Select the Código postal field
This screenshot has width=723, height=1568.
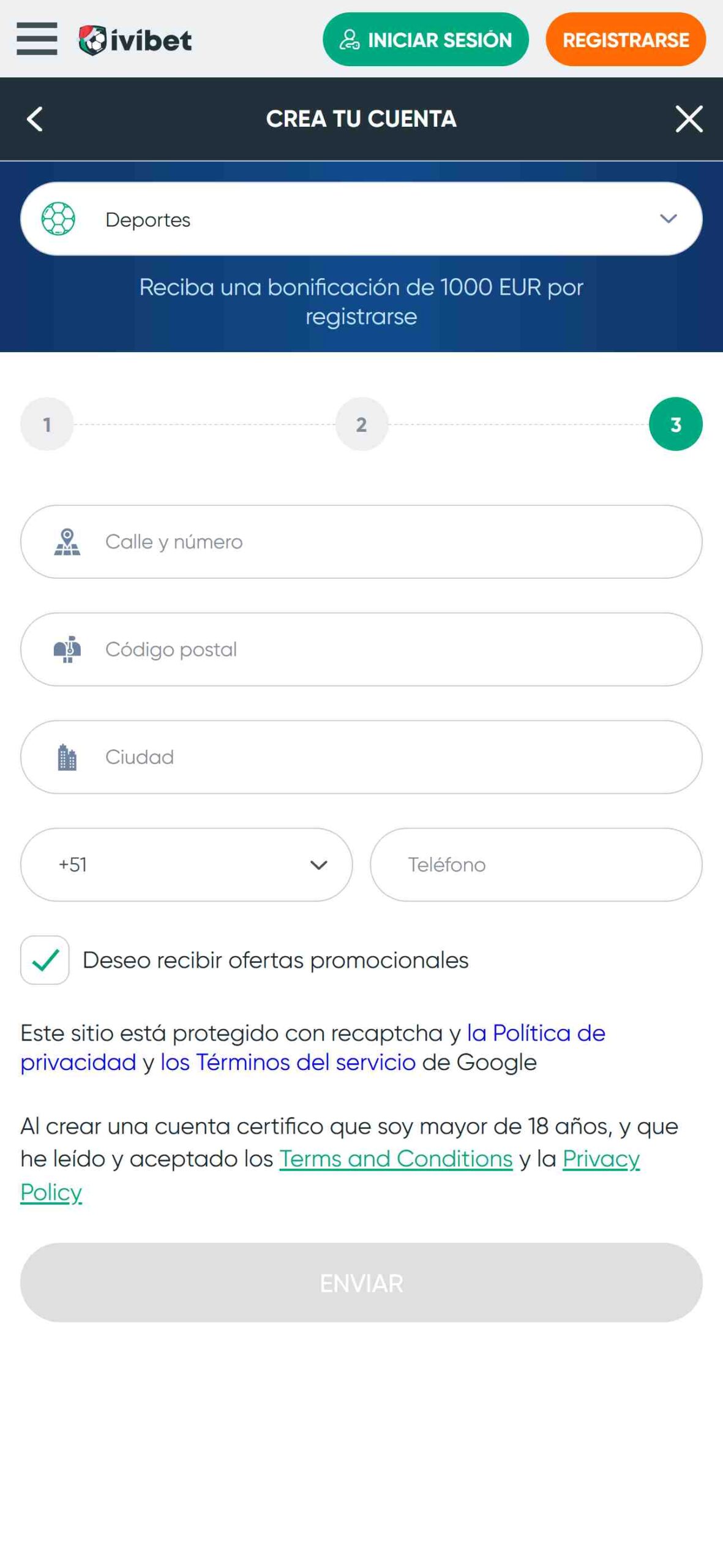[x=361, y=649]
